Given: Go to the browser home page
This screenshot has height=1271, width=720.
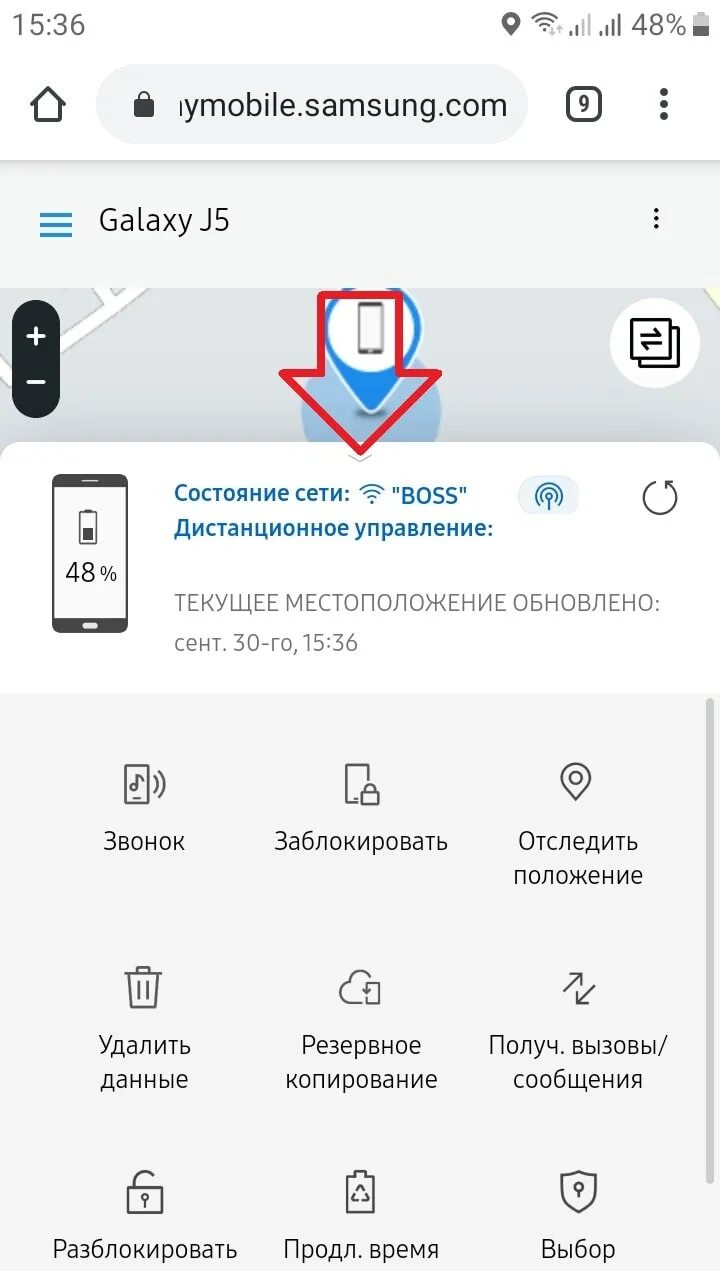Looking at the screenshot, I should (x=48, y=105).
